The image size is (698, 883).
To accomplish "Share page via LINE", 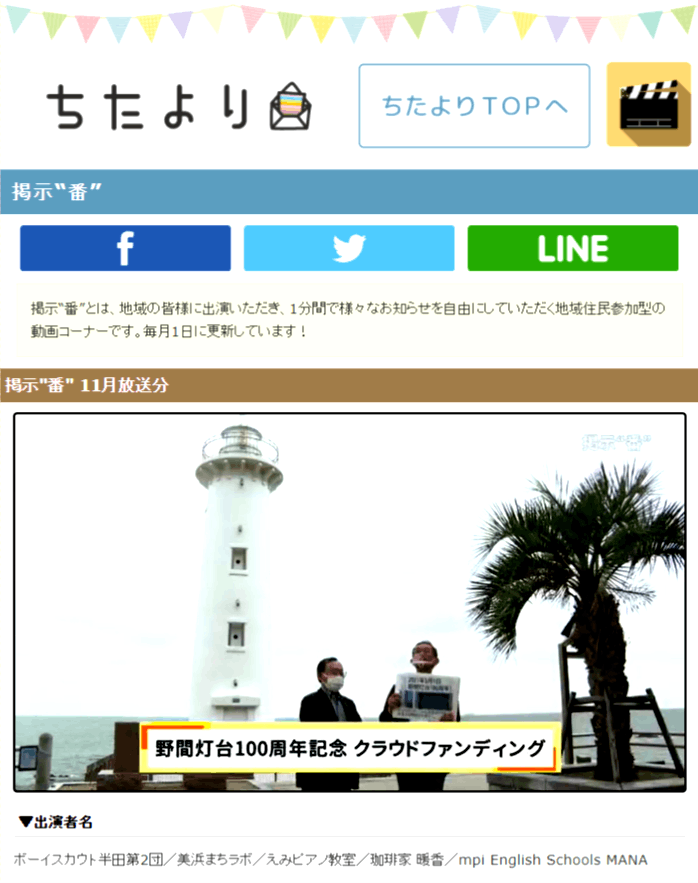I will (x=572, y=248).
